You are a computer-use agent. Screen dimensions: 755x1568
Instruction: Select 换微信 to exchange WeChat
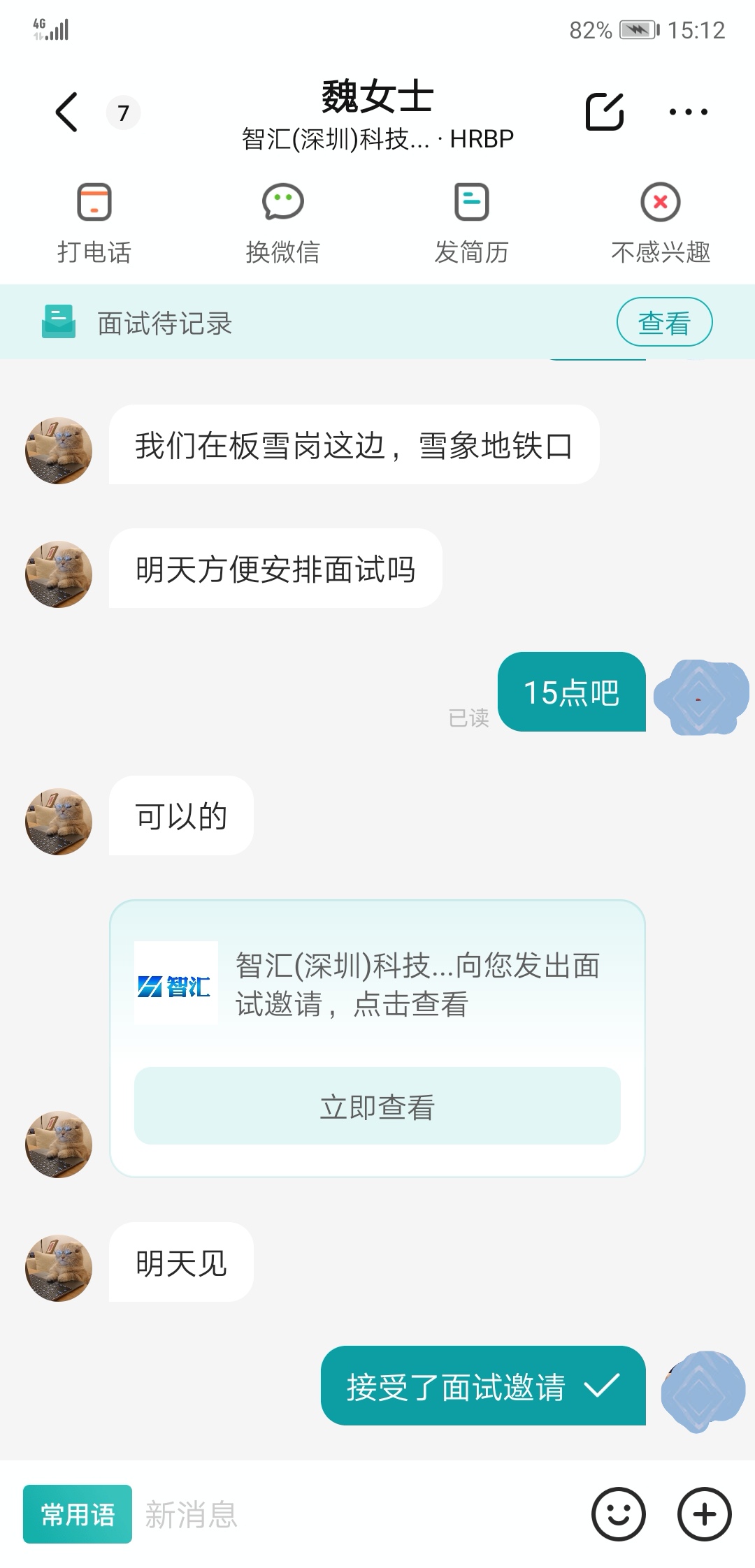[x=282, y=223]
